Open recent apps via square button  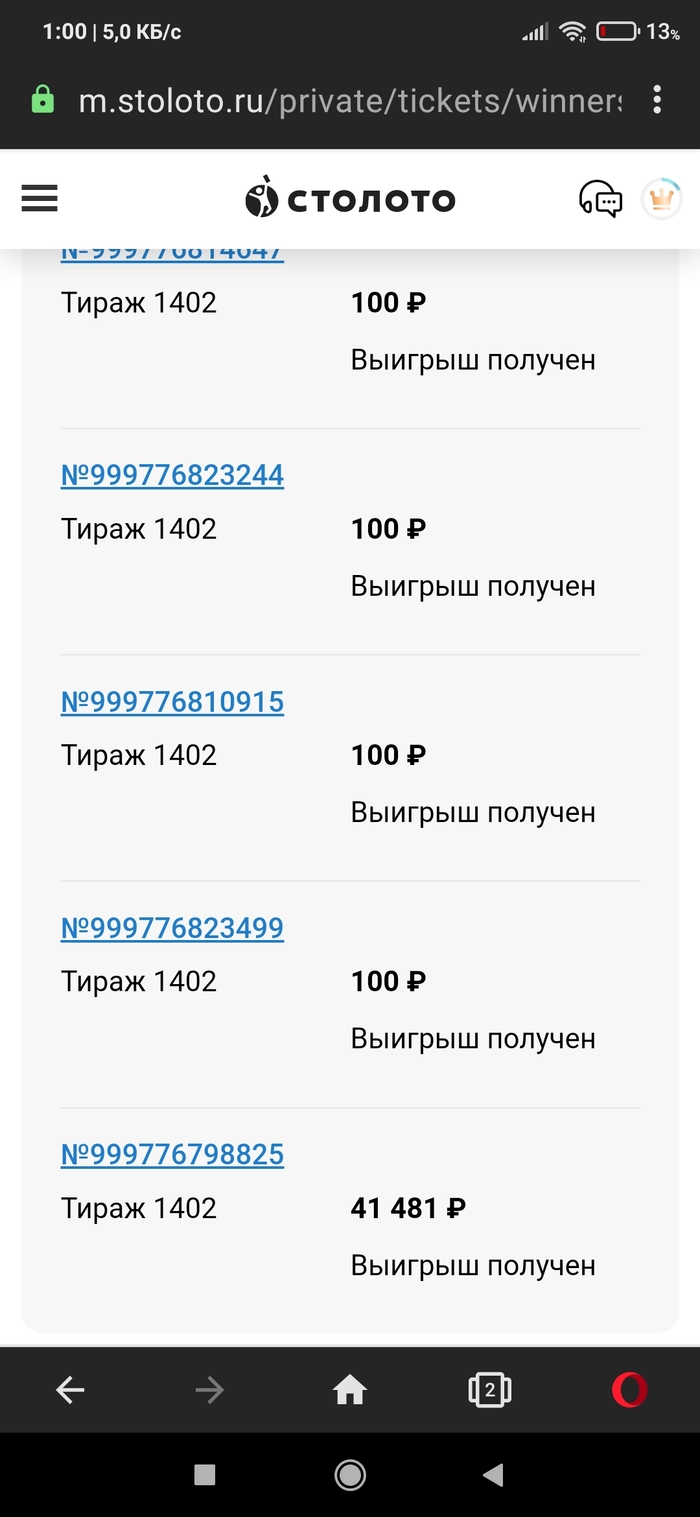205,1474
